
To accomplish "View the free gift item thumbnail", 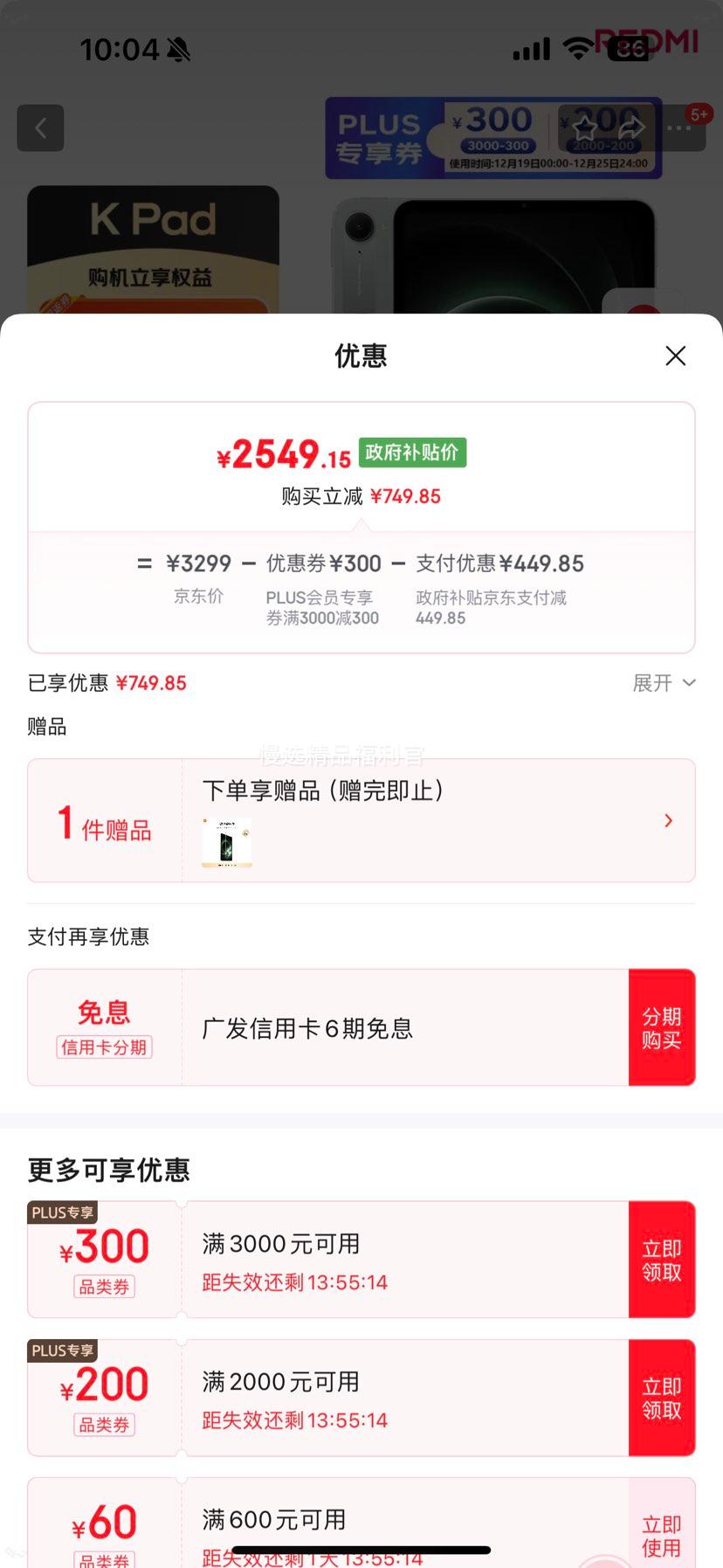I will [x=226, y=841].
